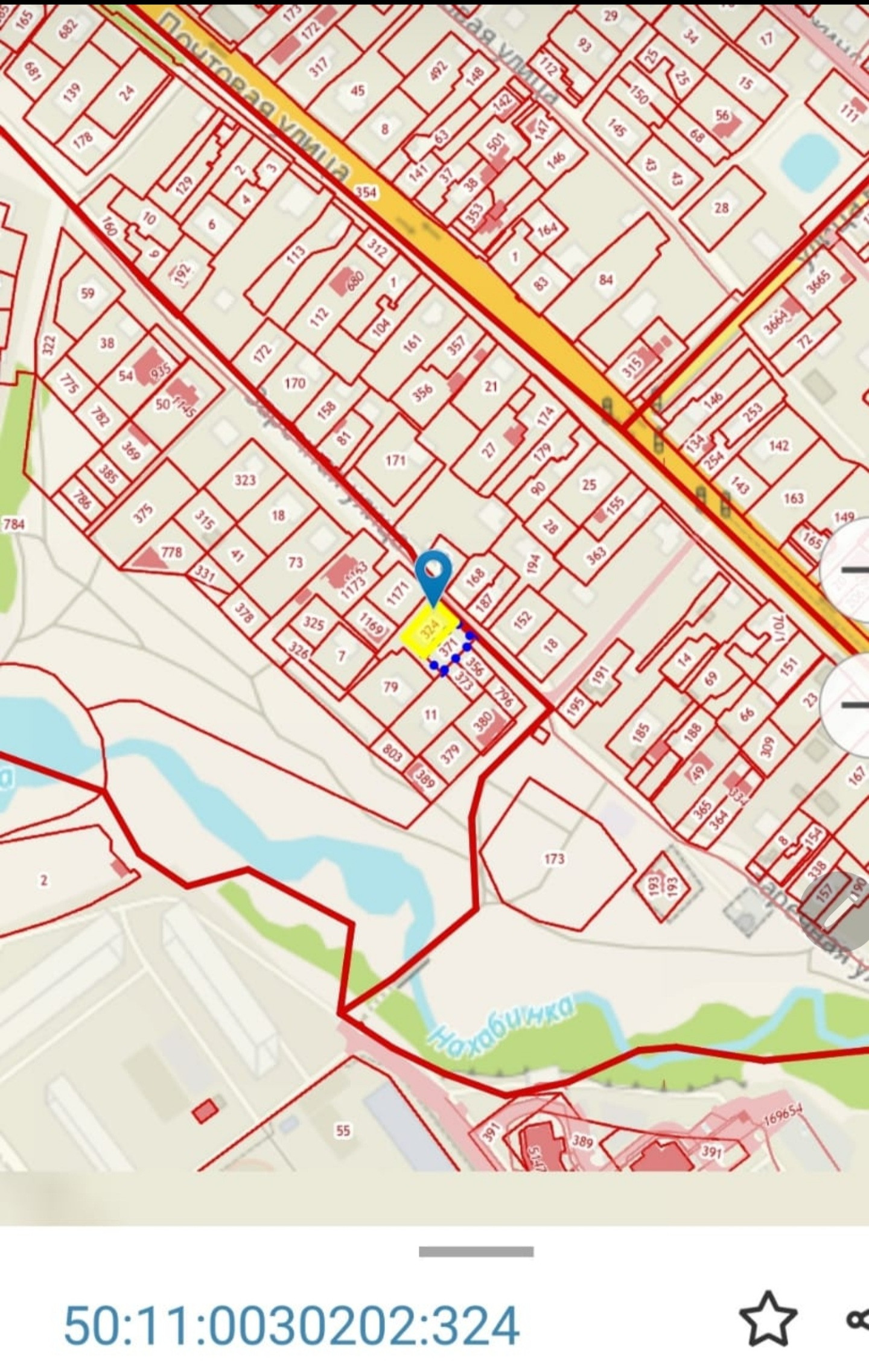This screenshot has width=869, height=1372.
Task: Select parcel 84 on the map
Action: coord(606,279)
